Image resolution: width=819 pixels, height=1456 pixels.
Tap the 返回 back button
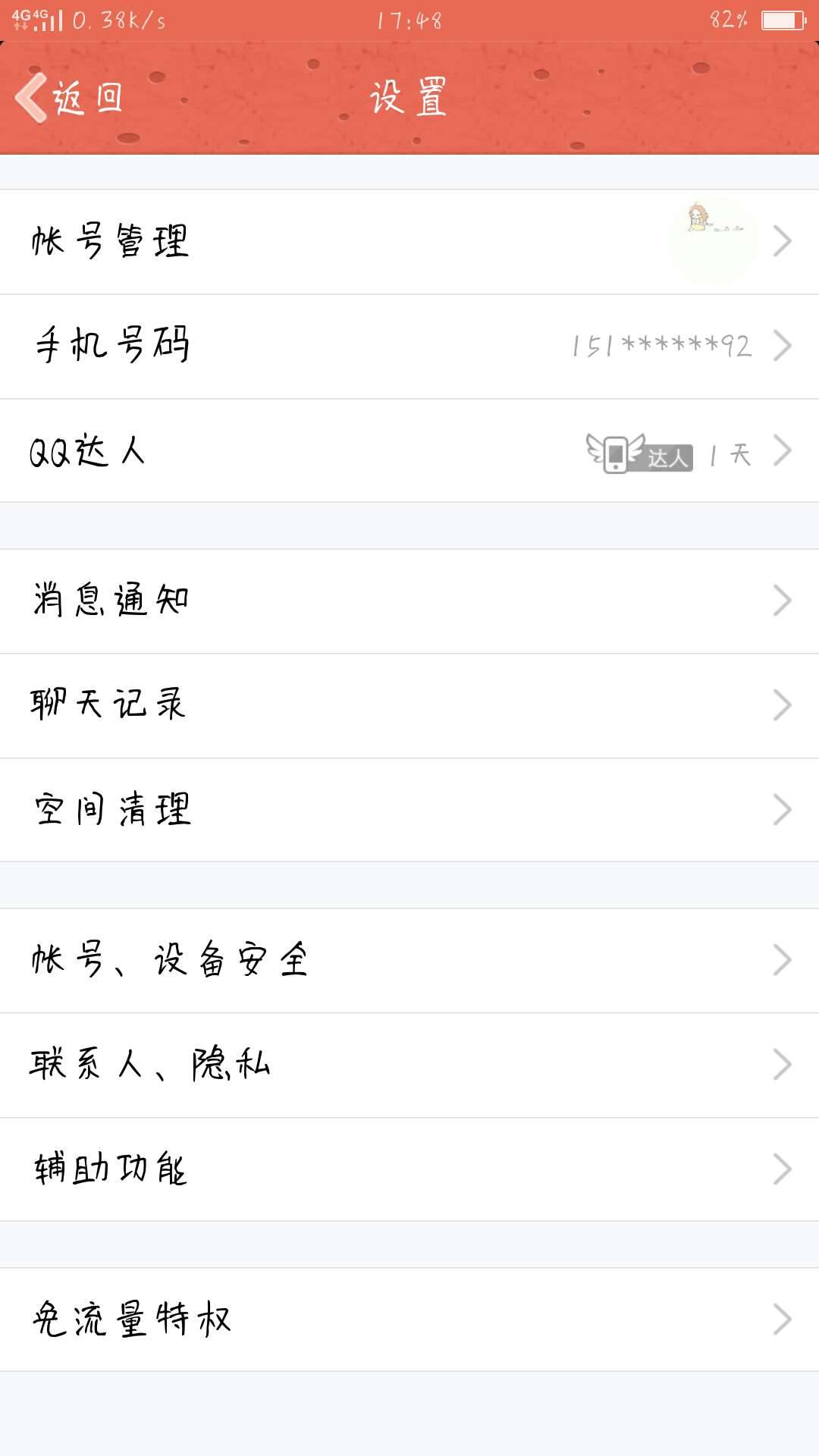(x=83, y=99)
